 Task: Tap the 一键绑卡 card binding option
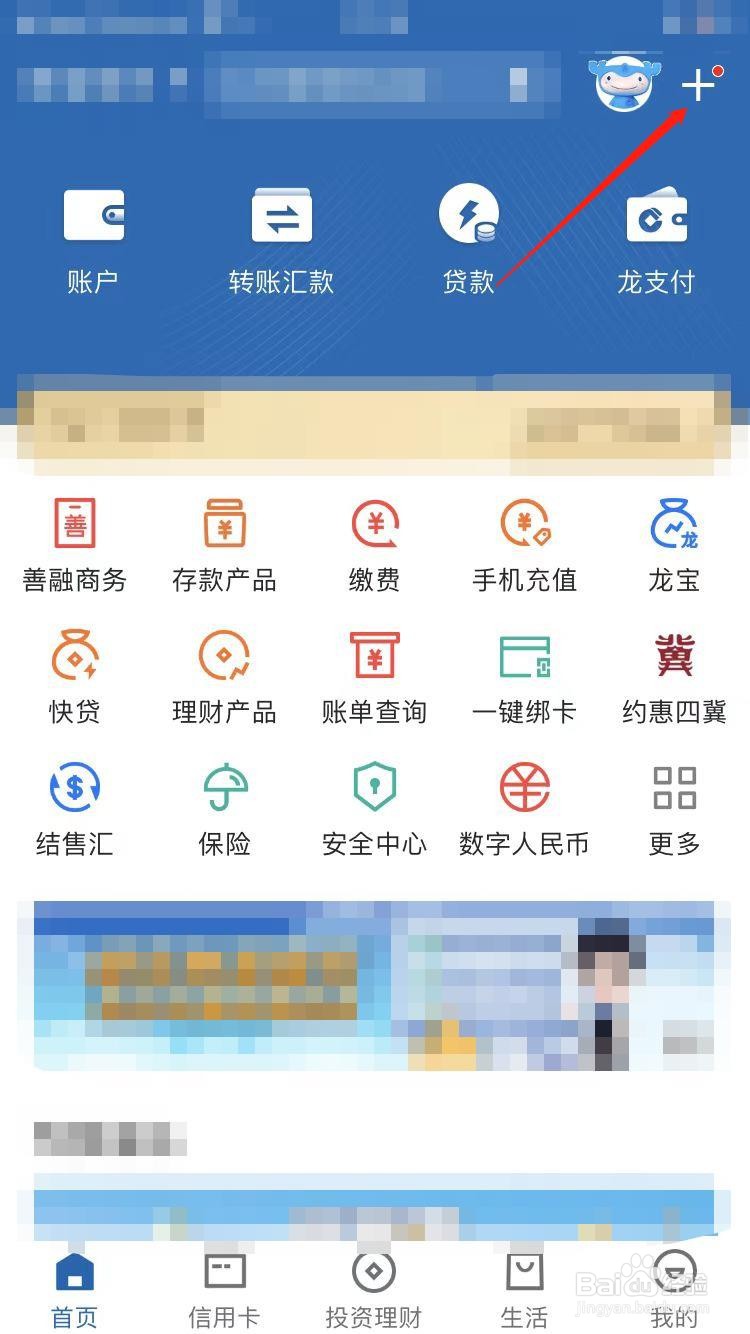pos(524,676)
